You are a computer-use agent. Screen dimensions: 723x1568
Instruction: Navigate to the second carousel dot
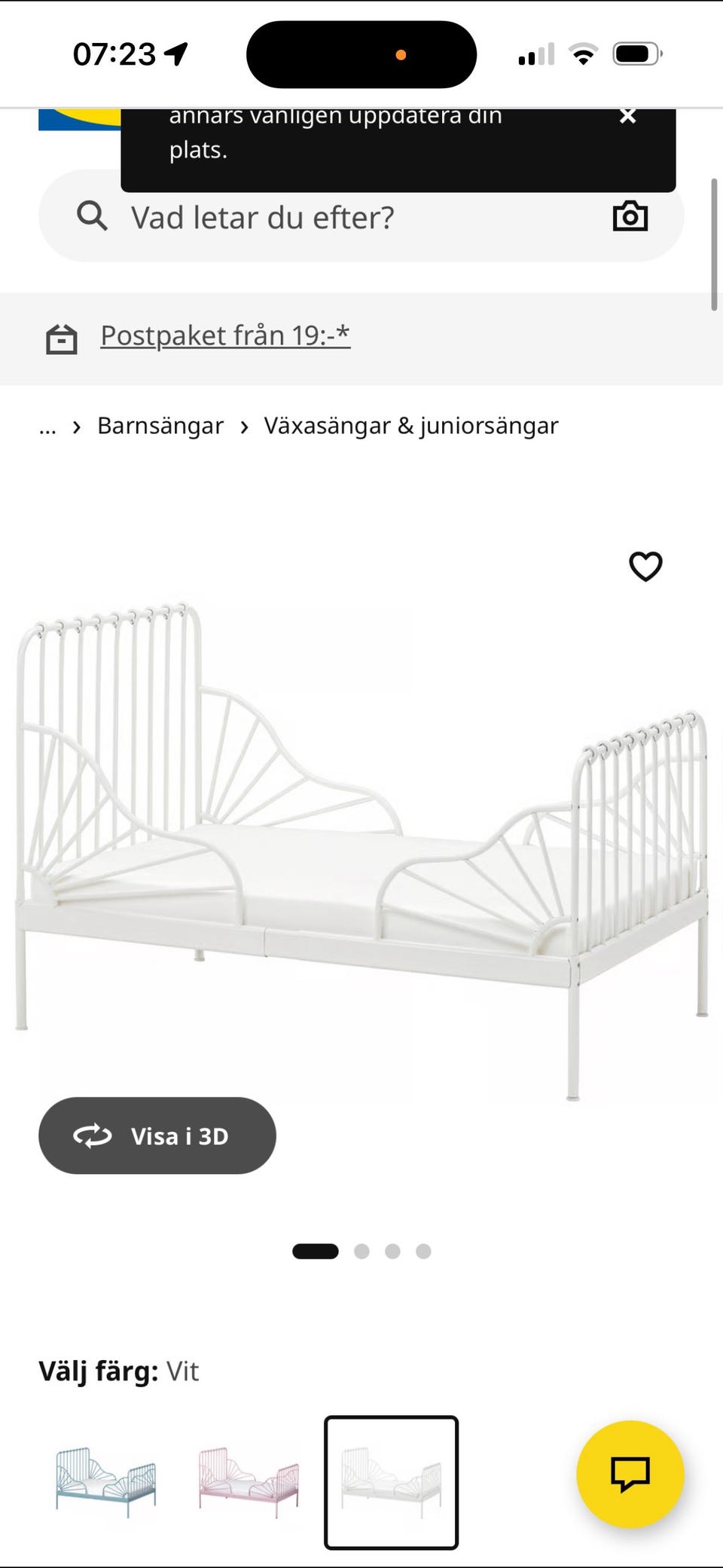362,1251
